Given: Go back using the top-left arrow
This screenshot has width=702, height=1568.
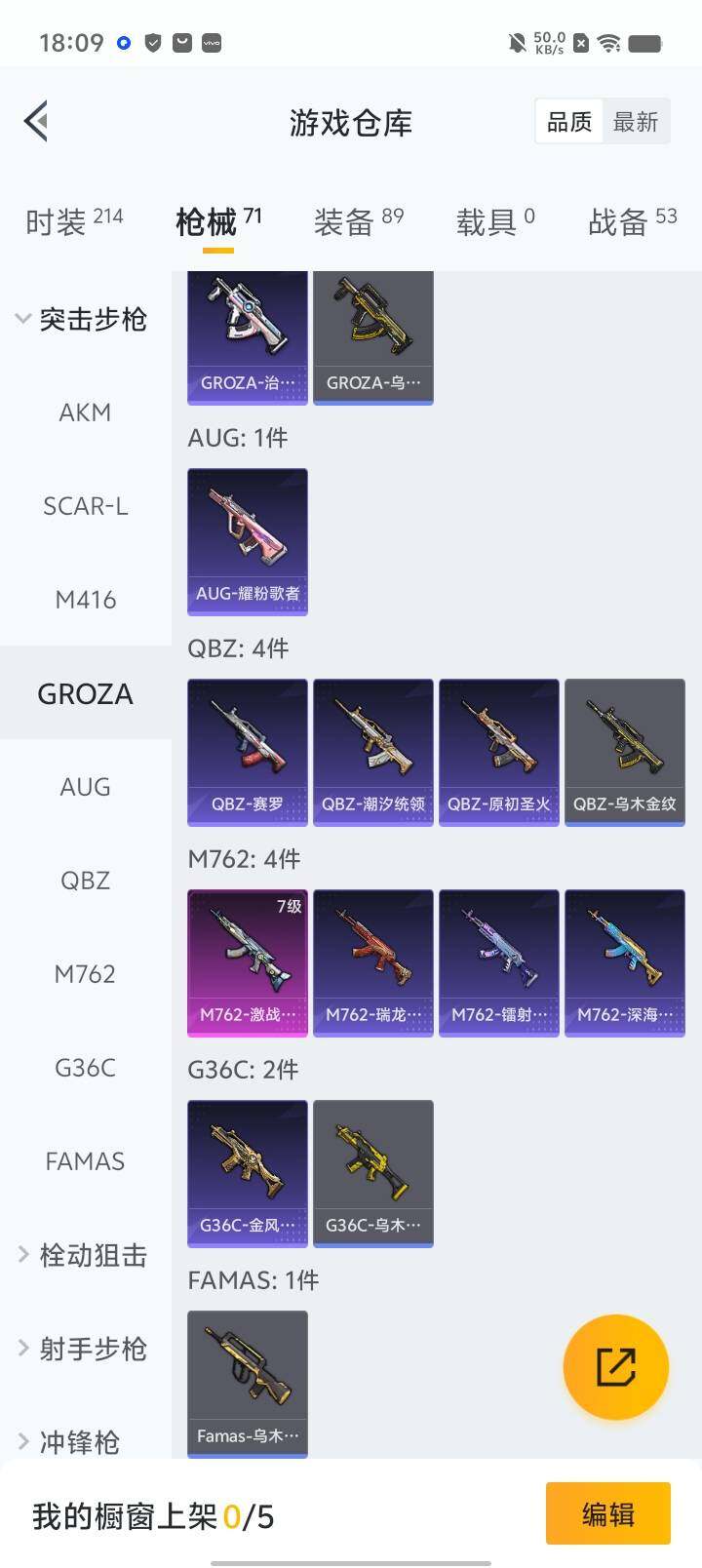Looking at the screenshot, I should click(x=37, y=122).
